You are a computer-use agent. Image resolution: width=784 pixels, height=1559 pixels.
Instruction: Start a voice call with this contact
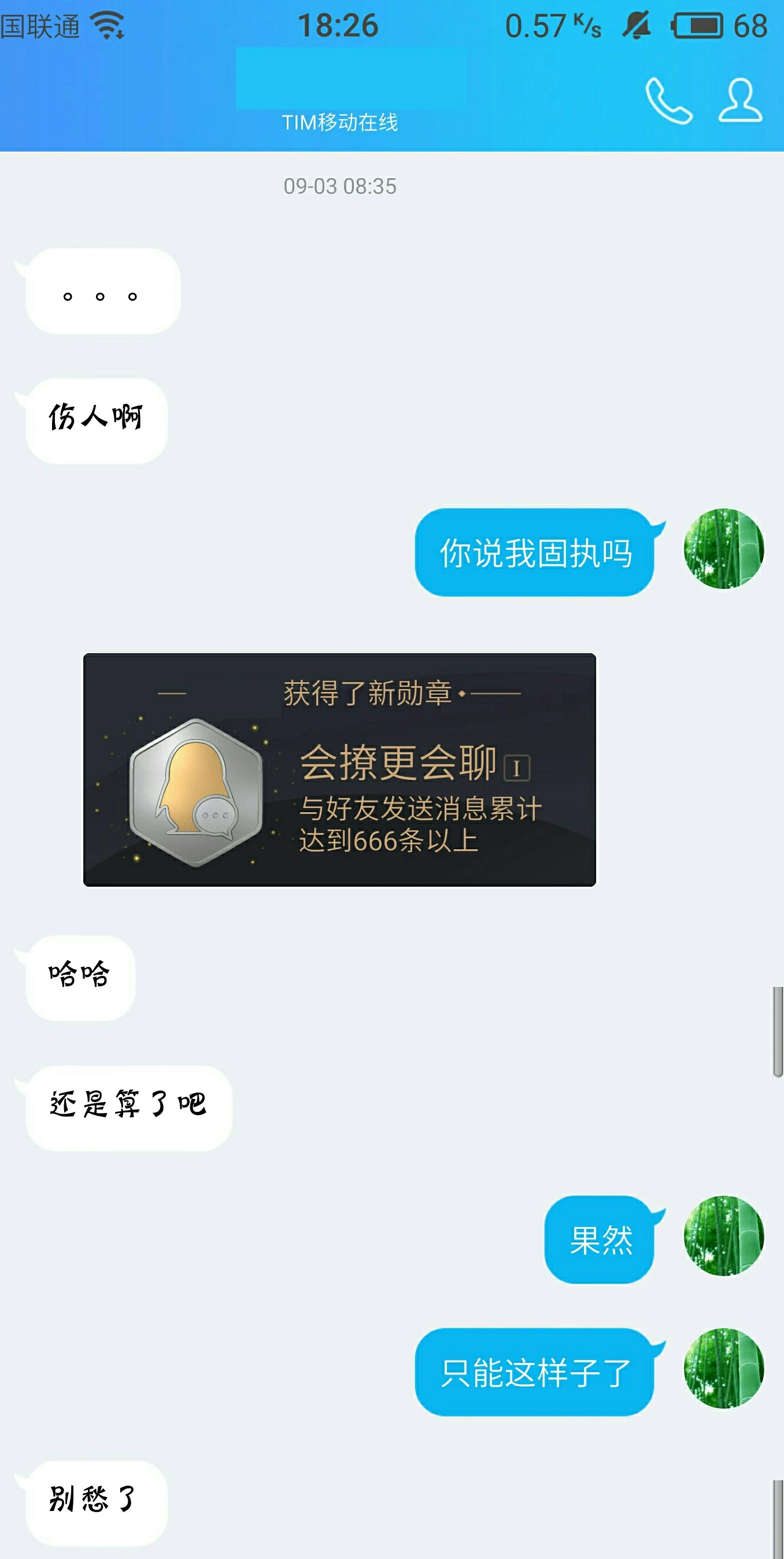point(668,101)
